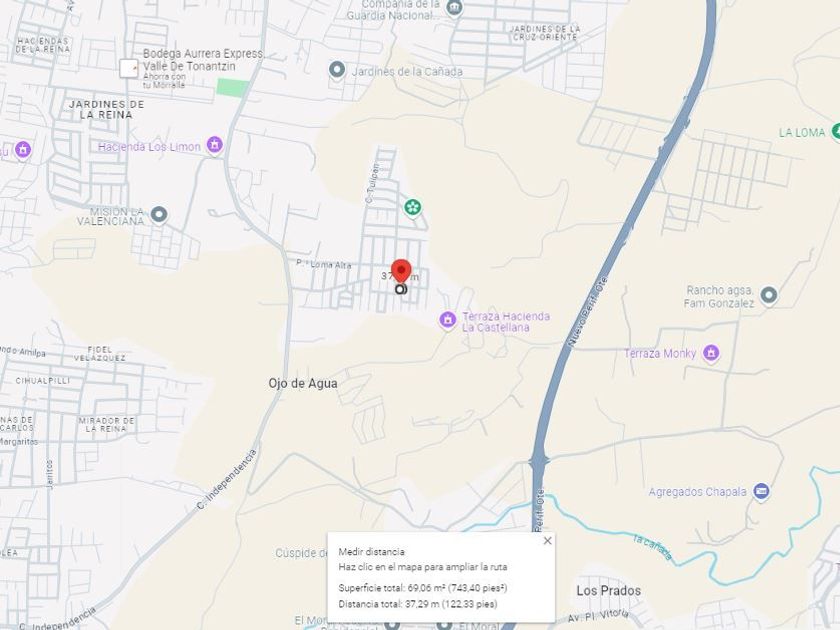The image size is (840, 630).
Task: Open the green park marker near C. Tulipán
Action: [412, 207]
